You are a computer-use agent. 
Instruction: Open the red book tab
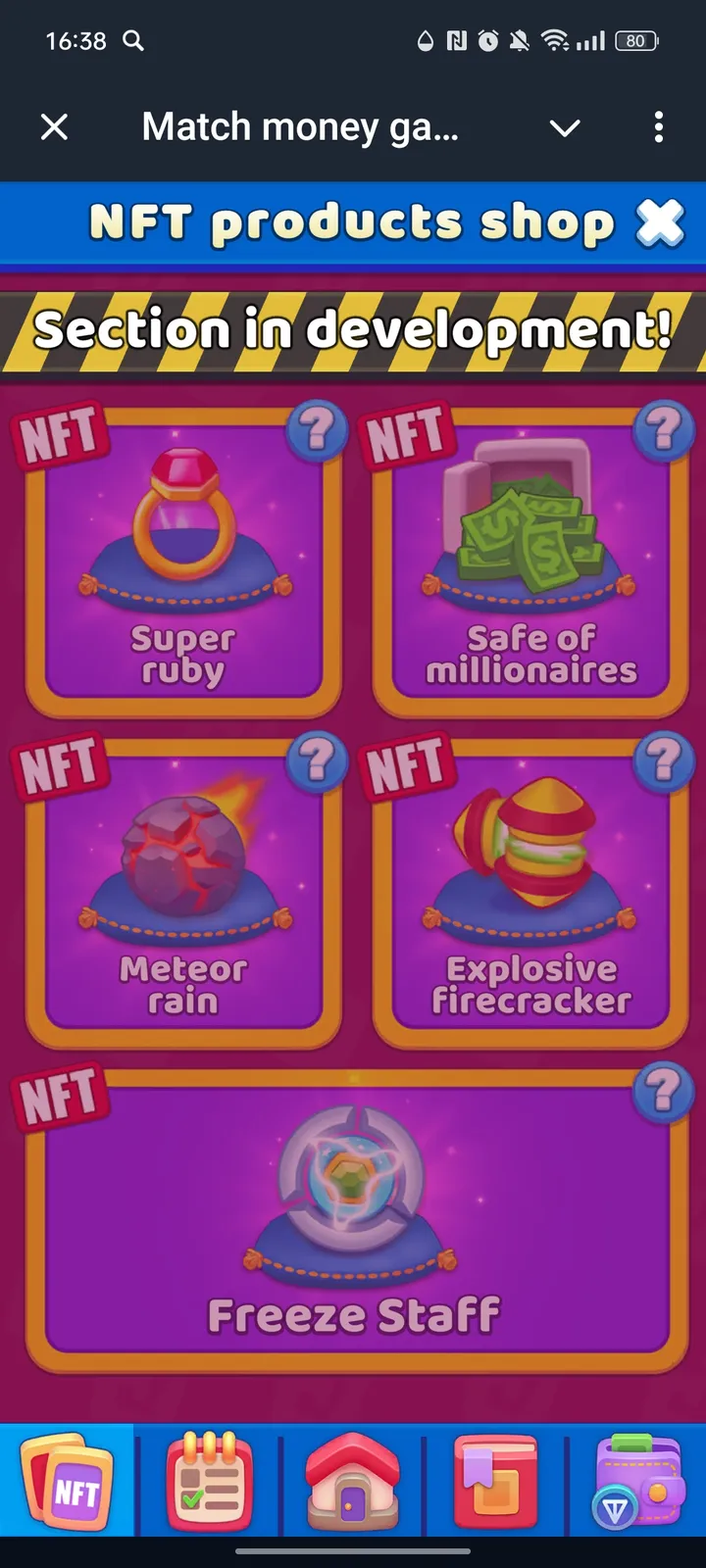point(496,1480)
